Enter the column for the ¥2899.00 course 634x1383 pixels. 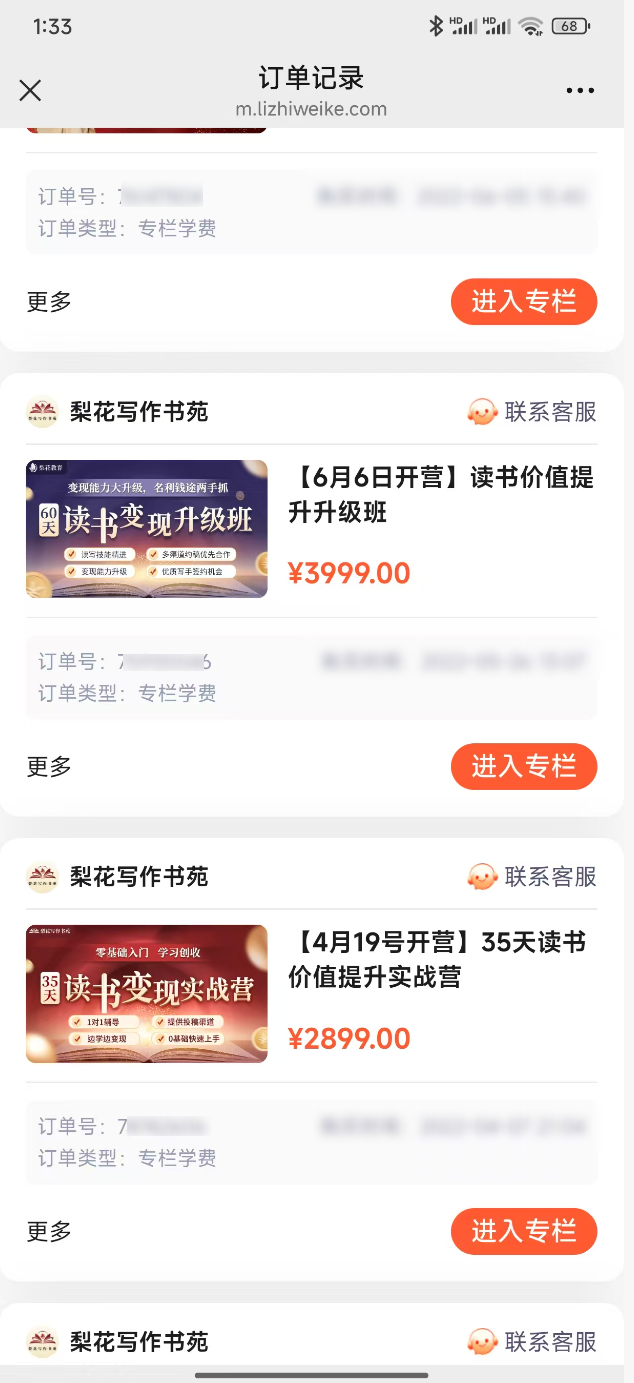523,1232
